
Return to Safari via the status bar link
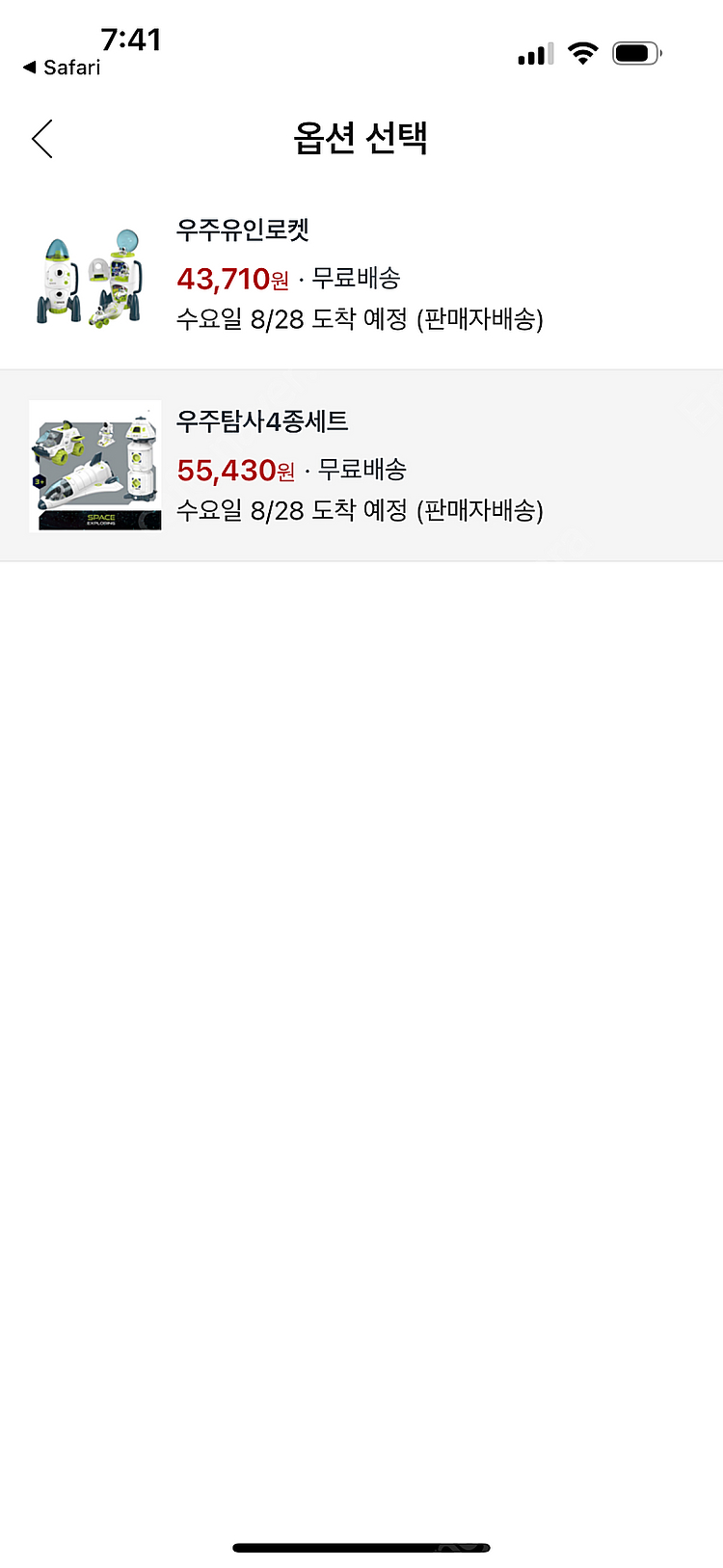[x=62, y=68]
